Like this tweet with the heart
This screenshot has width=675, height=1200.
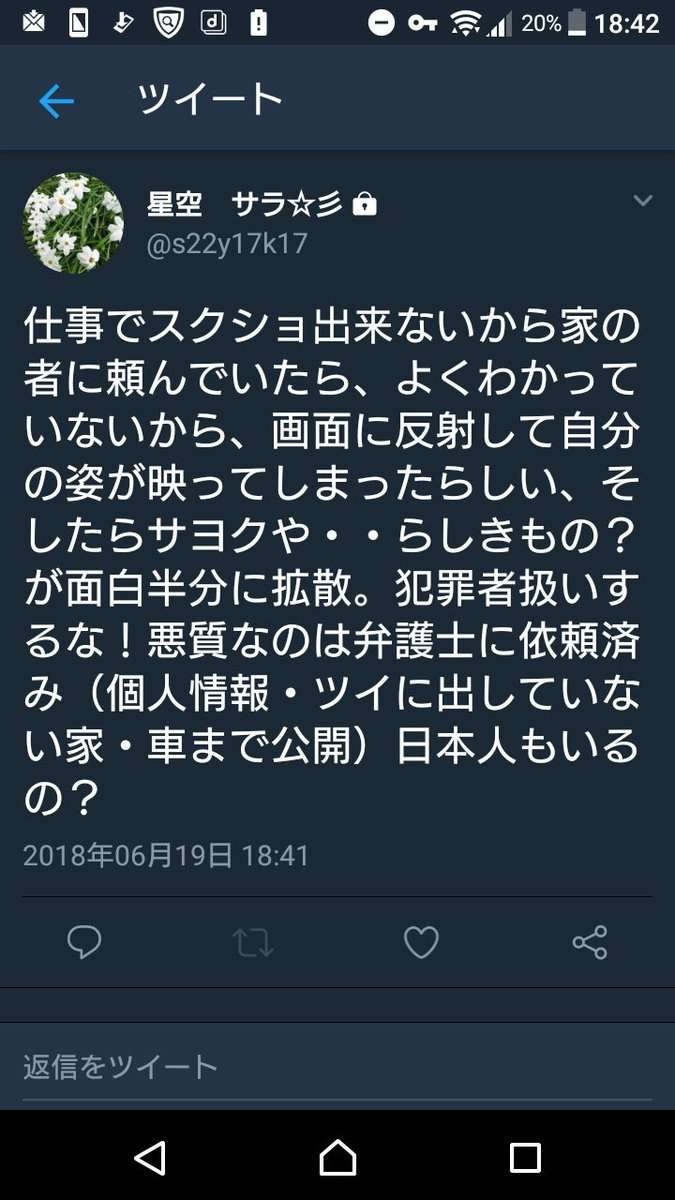(x=421, y=942)
